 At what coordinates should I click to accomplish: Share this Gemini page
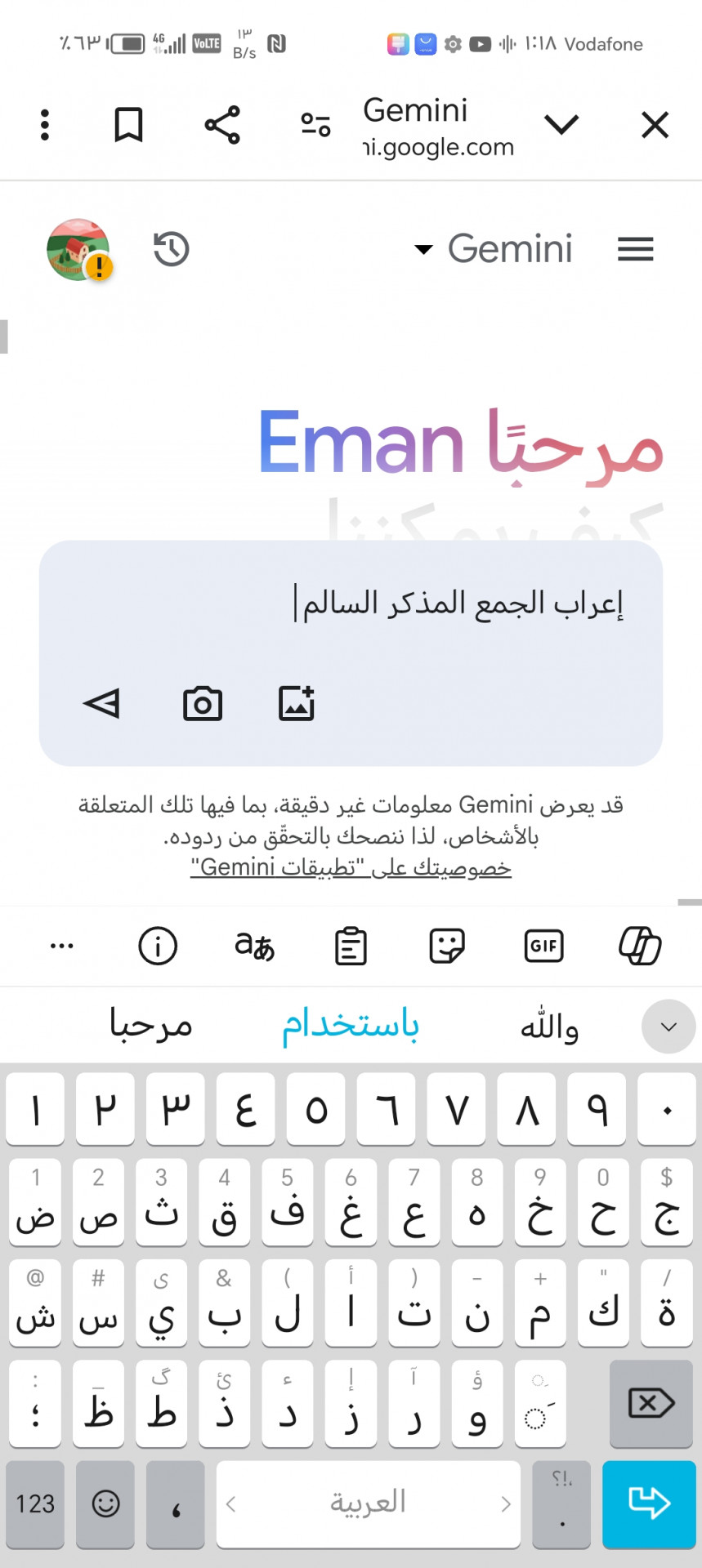[222, 125]
